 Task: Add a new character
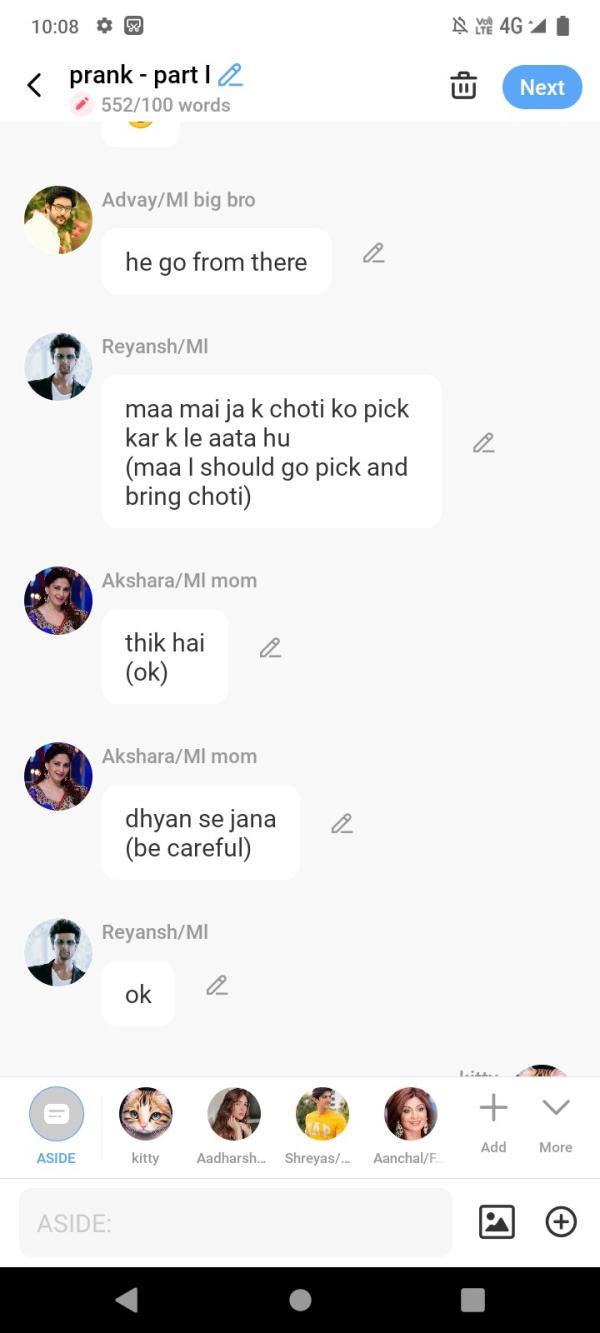coord(493,1122)
